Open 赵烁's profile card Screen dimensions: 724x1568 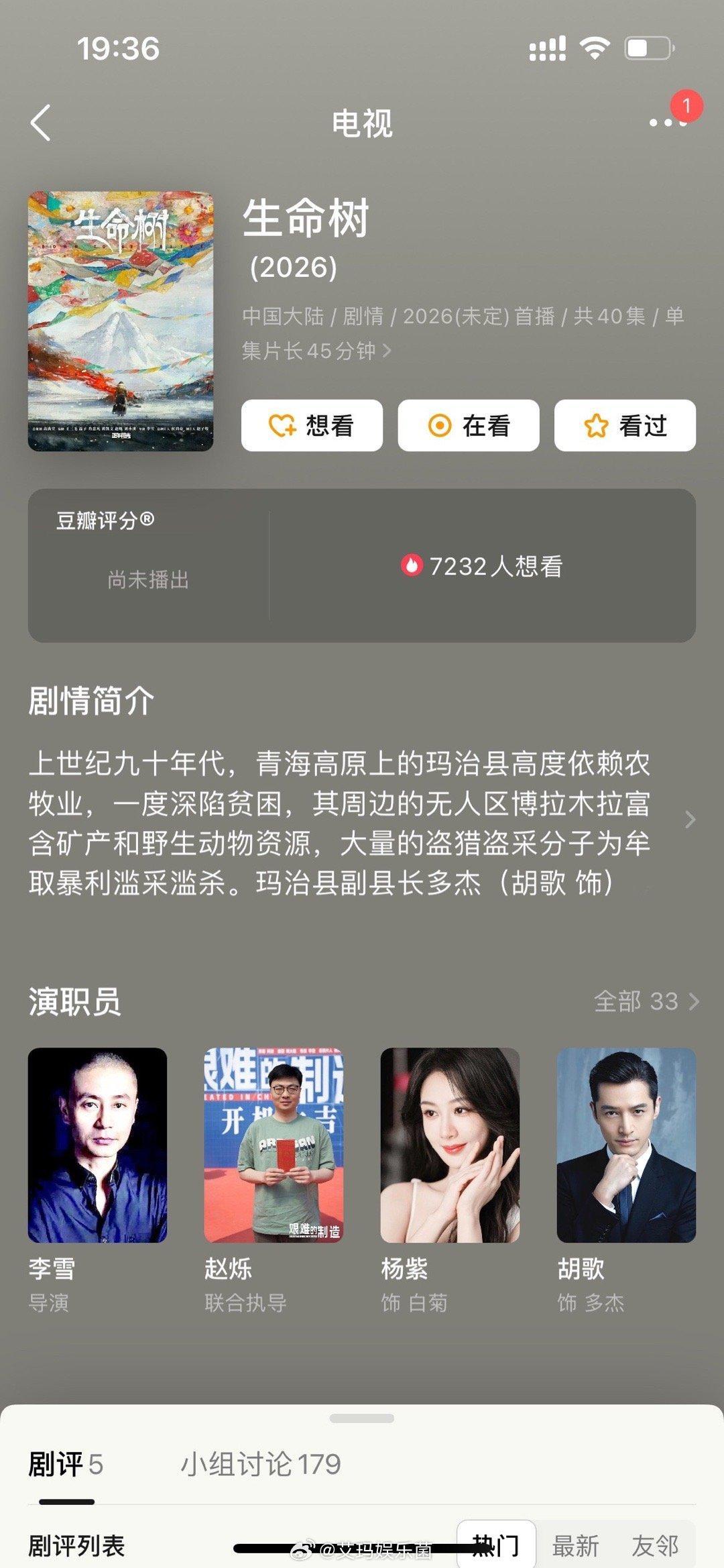click(274, 1145)
